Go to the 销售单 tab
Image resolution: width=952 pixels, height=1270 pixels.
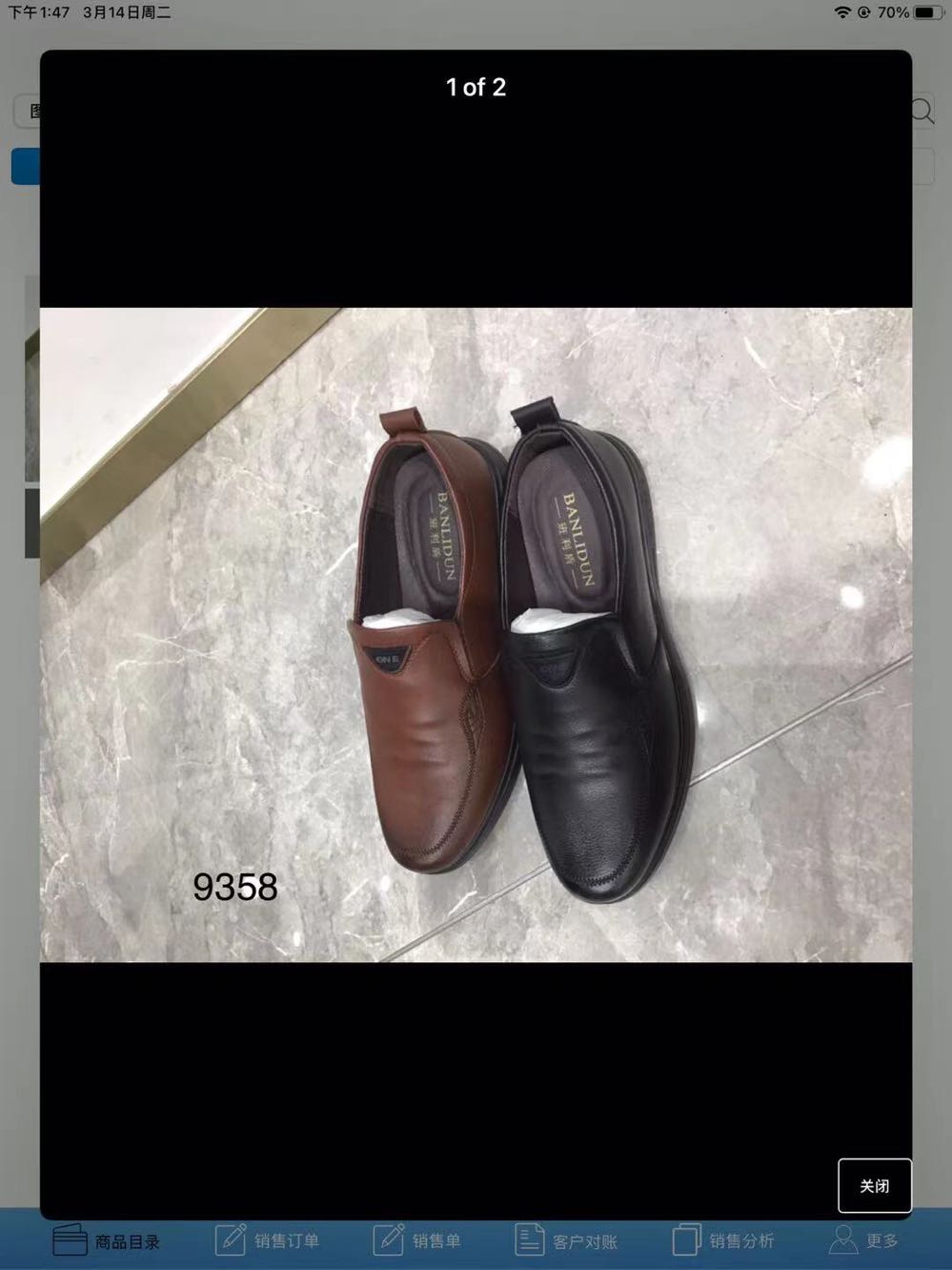coord(416,1240)
